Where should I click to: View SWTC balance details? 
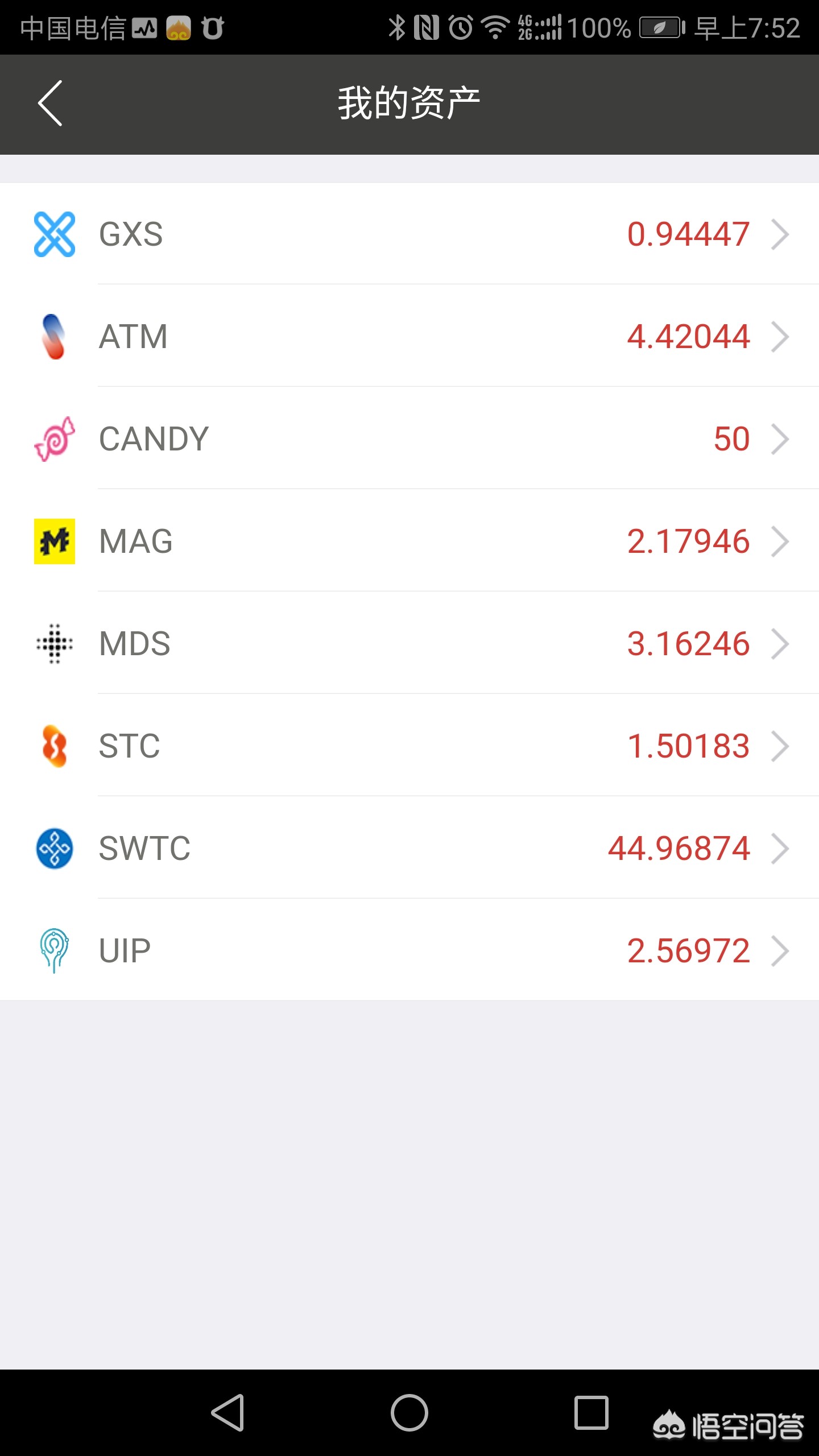pos(409,848)
